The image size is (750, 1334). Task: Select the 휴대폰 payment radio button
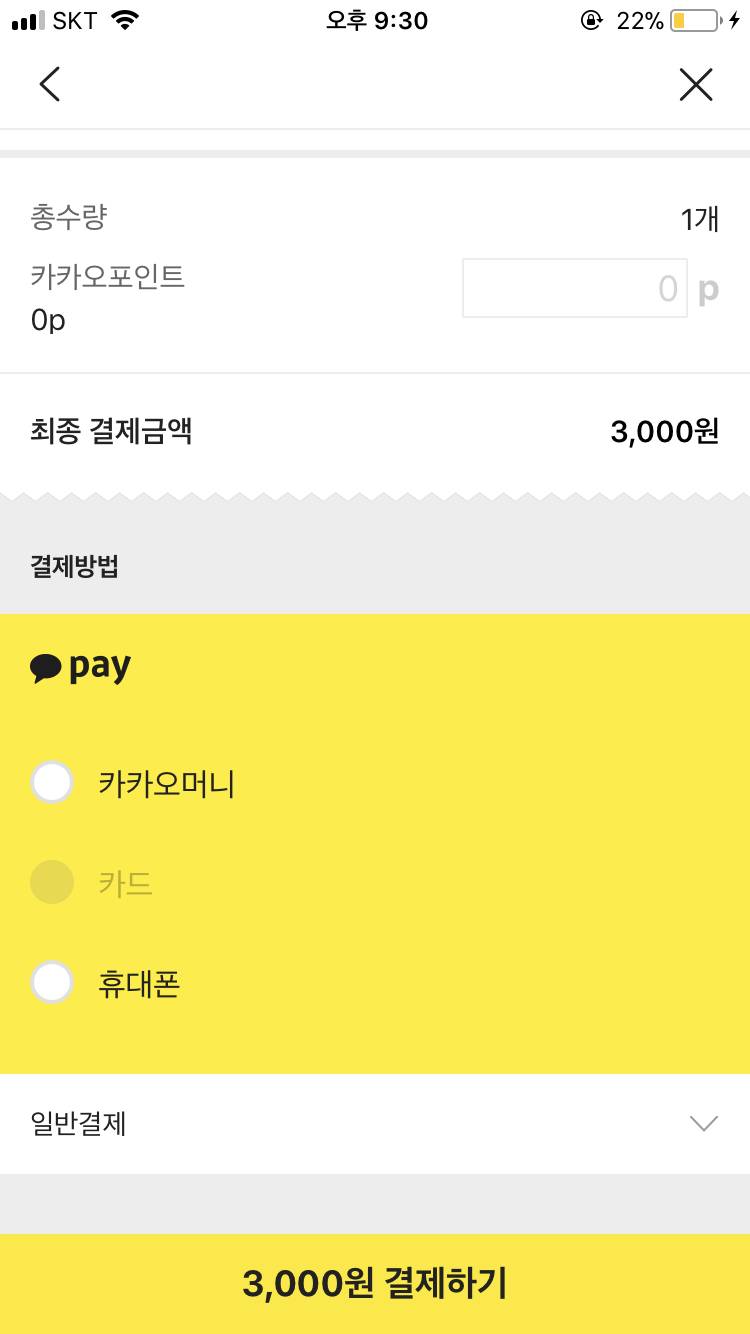pyautogui.click(x=52, y=982)
